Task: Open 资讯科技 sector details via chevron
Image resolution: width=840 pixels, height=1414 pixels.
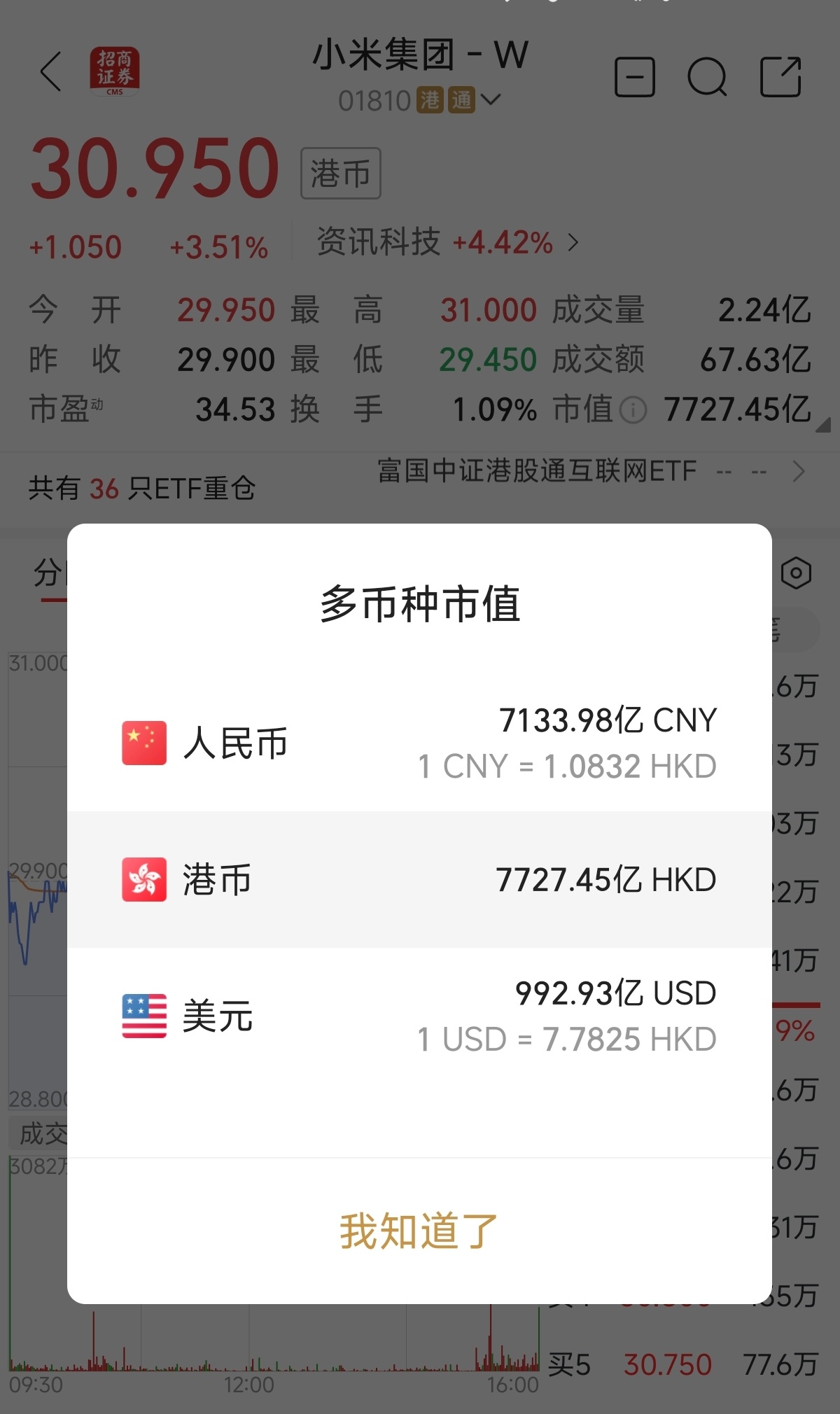Action: click(574, 242)
